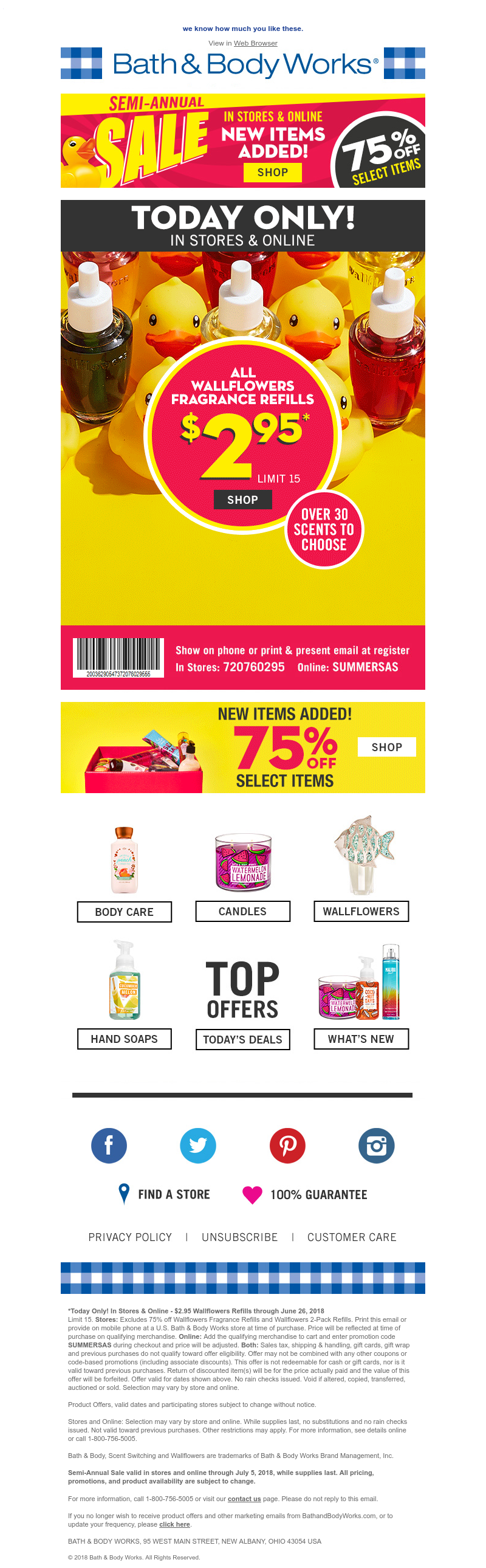Open the Privacy Policy
The height and width of the screenshot is (1568, 486).
pos(130,1237)
